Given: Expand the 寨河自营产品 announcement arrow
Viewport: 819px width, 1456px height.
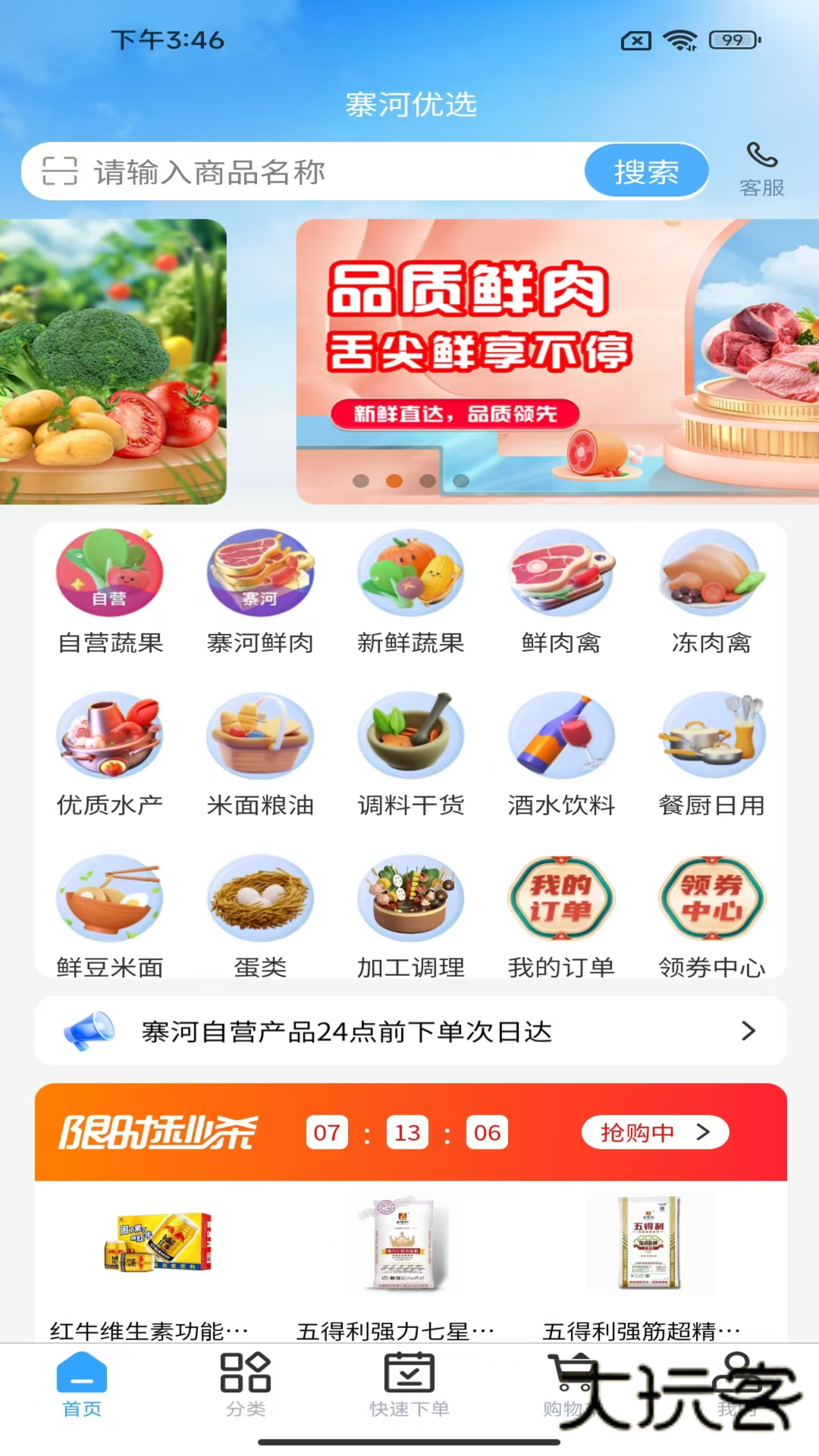Looking at the screenshot, I should tap(748, 1031).
